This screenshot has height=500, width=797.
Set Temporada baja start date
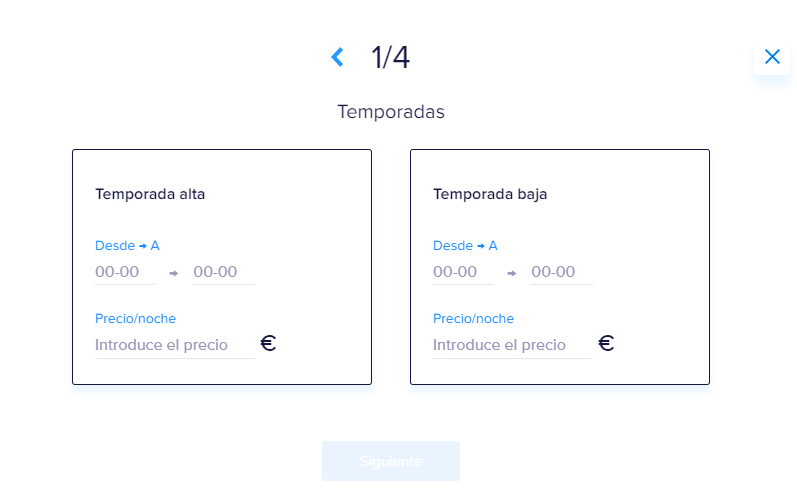point(462,272)
